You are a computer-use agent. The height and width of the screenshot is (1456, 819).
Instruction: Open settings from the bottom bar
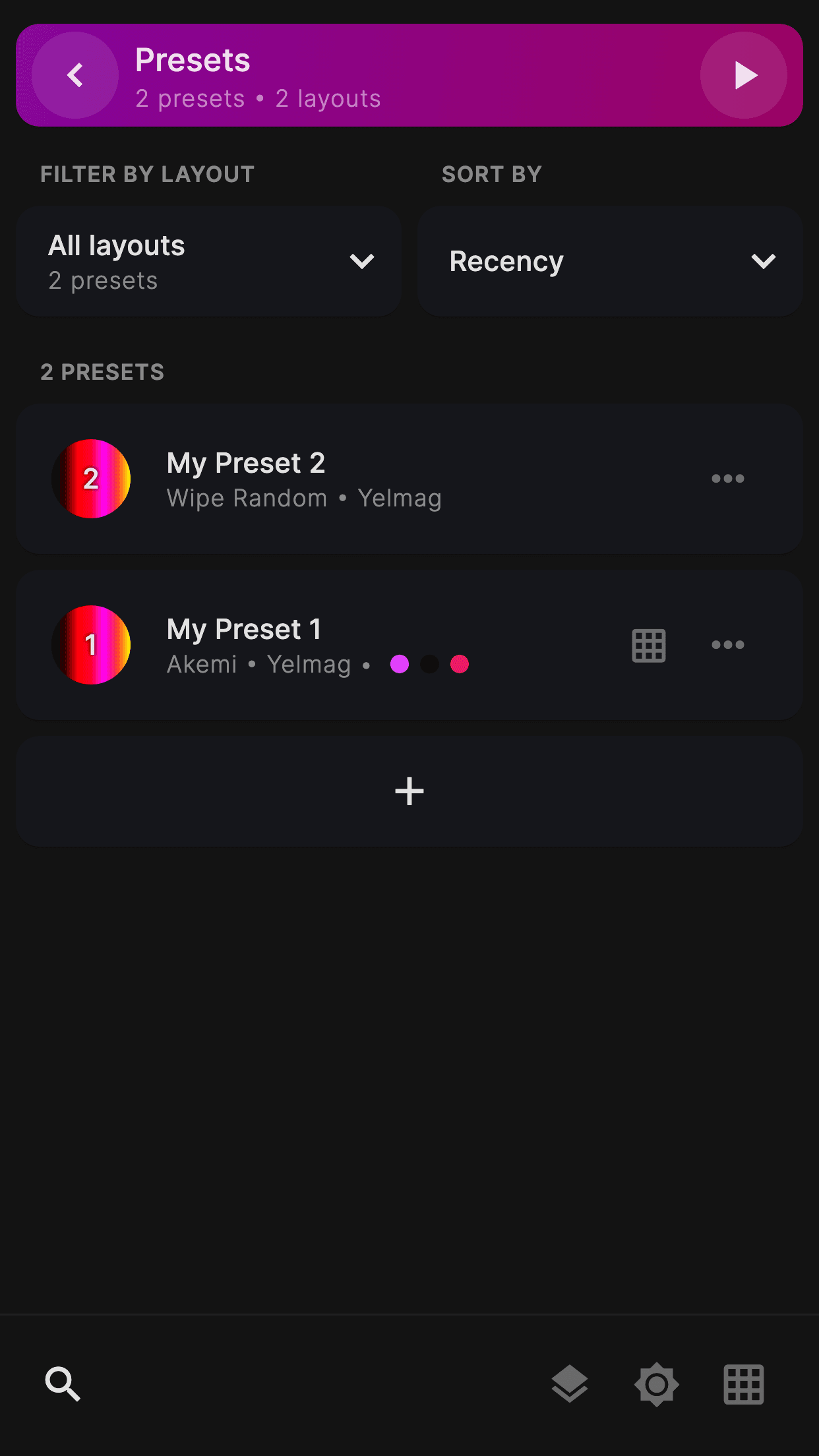click(656, 1385)
